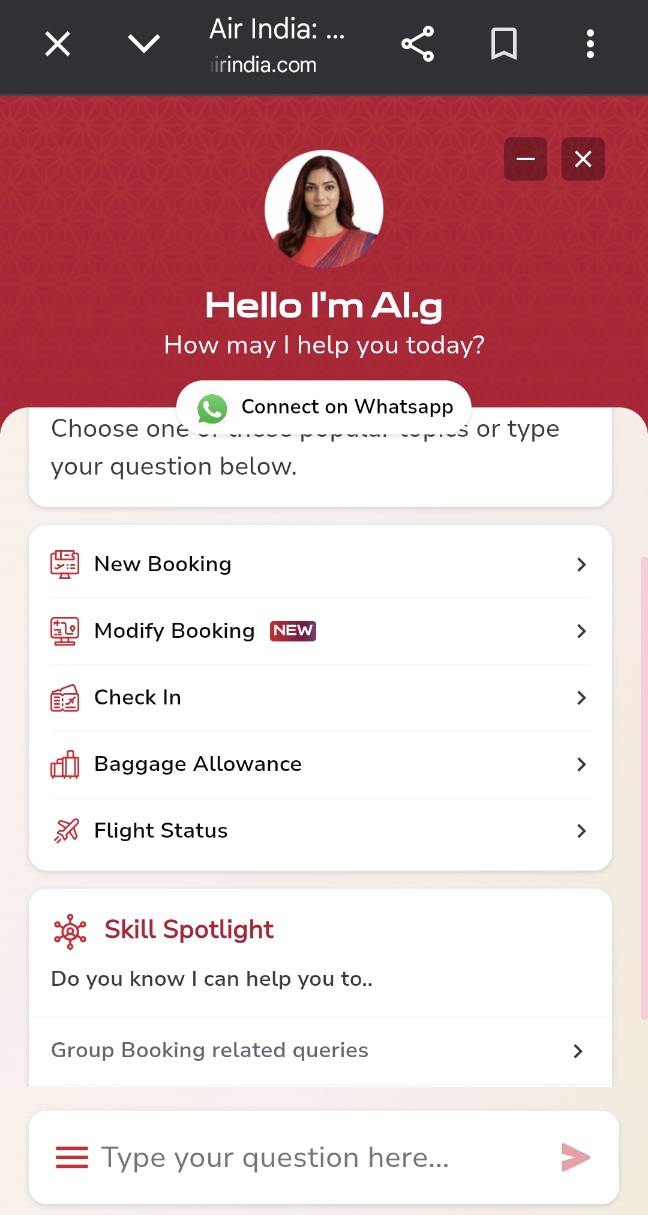Screen dimensions: 648x1215
Task: Tap Connect on Whatsapp
Action: pyautogui.click(x=324, y=407)
